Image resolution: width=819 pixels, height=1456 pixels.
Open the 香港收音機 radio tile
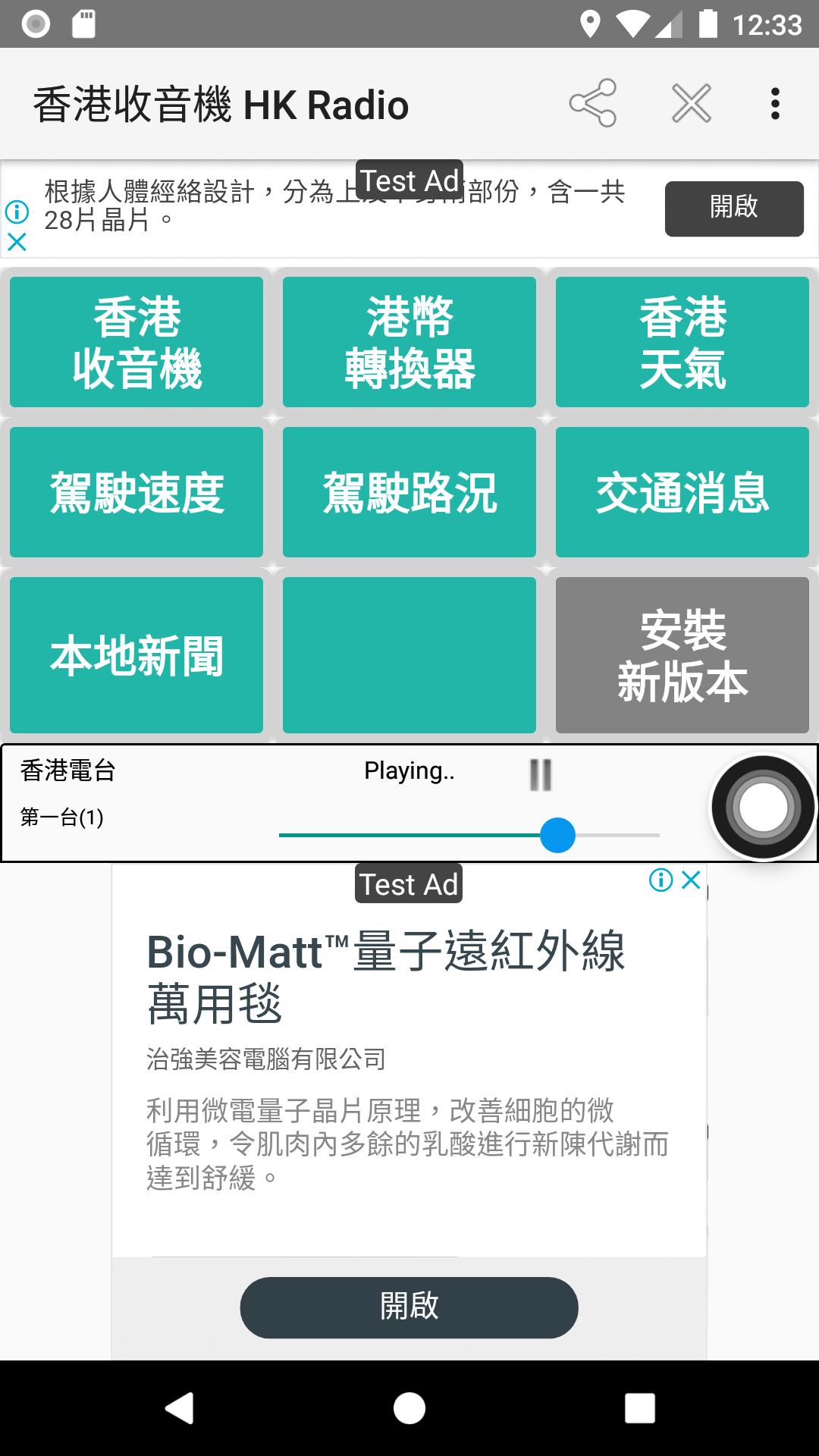coord(136,342)
